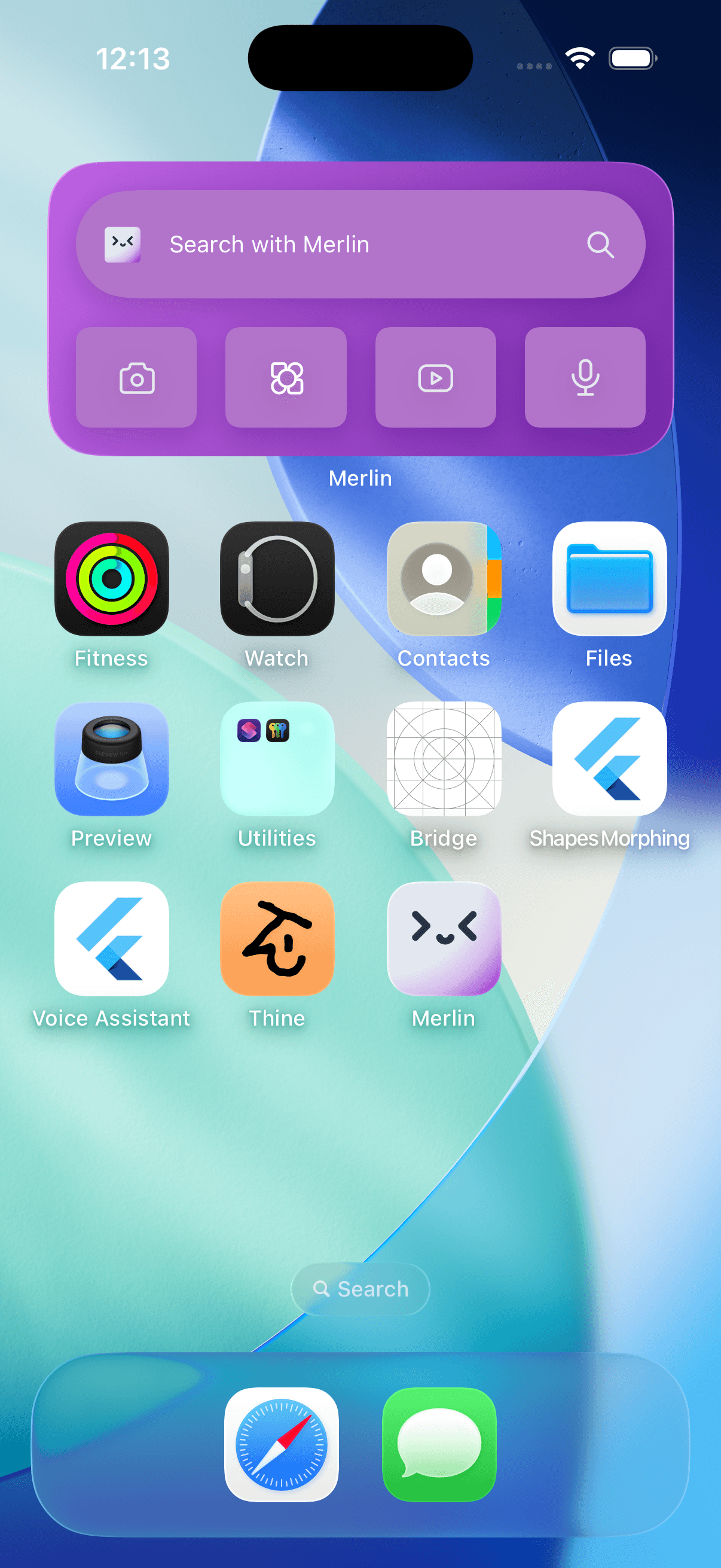This screenshot has width=721, height=1568.
Task: Open Messages from the dock
Action: (439, 1444)
